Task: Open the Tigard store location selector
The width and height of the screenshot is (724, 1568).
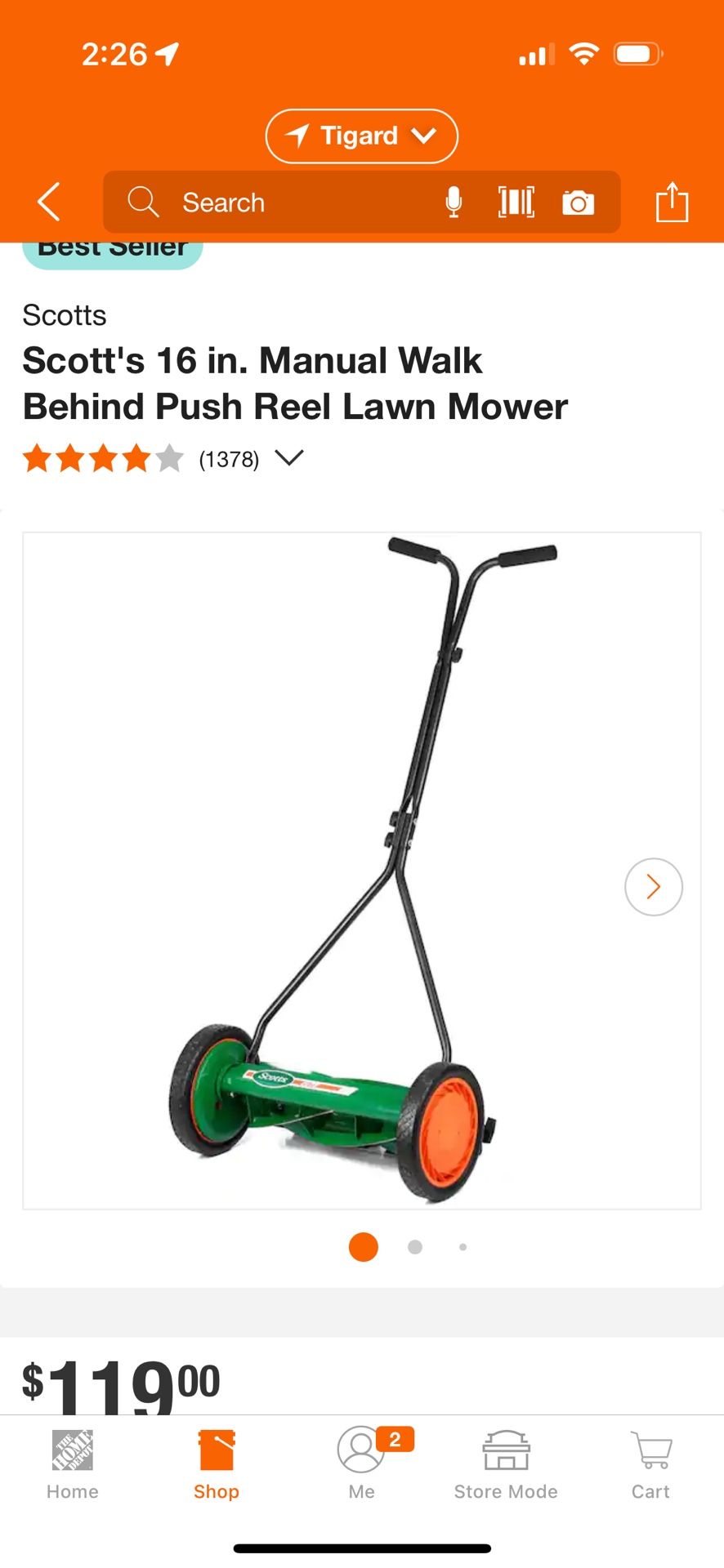Action: pyautogui.click(x=361, y=136)
